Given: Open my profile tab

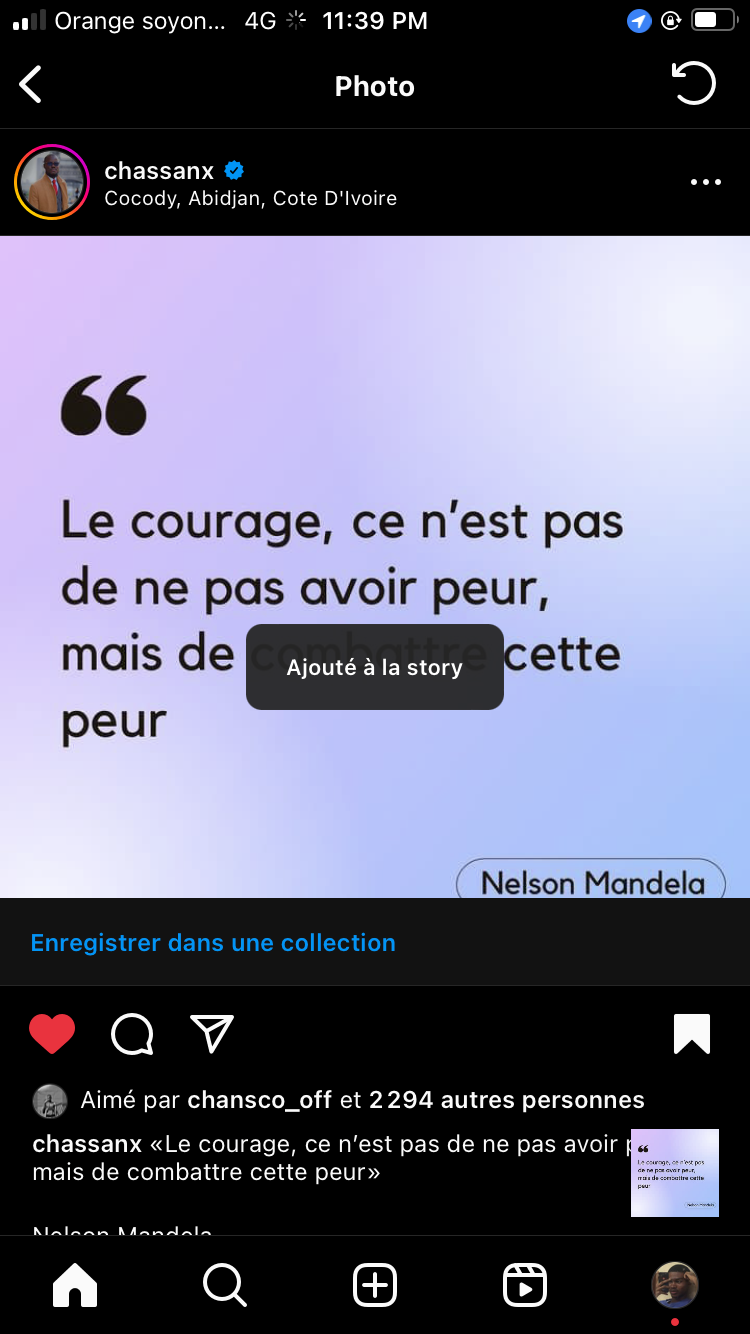Looking at the screenshot, I should click(675, 1285).
